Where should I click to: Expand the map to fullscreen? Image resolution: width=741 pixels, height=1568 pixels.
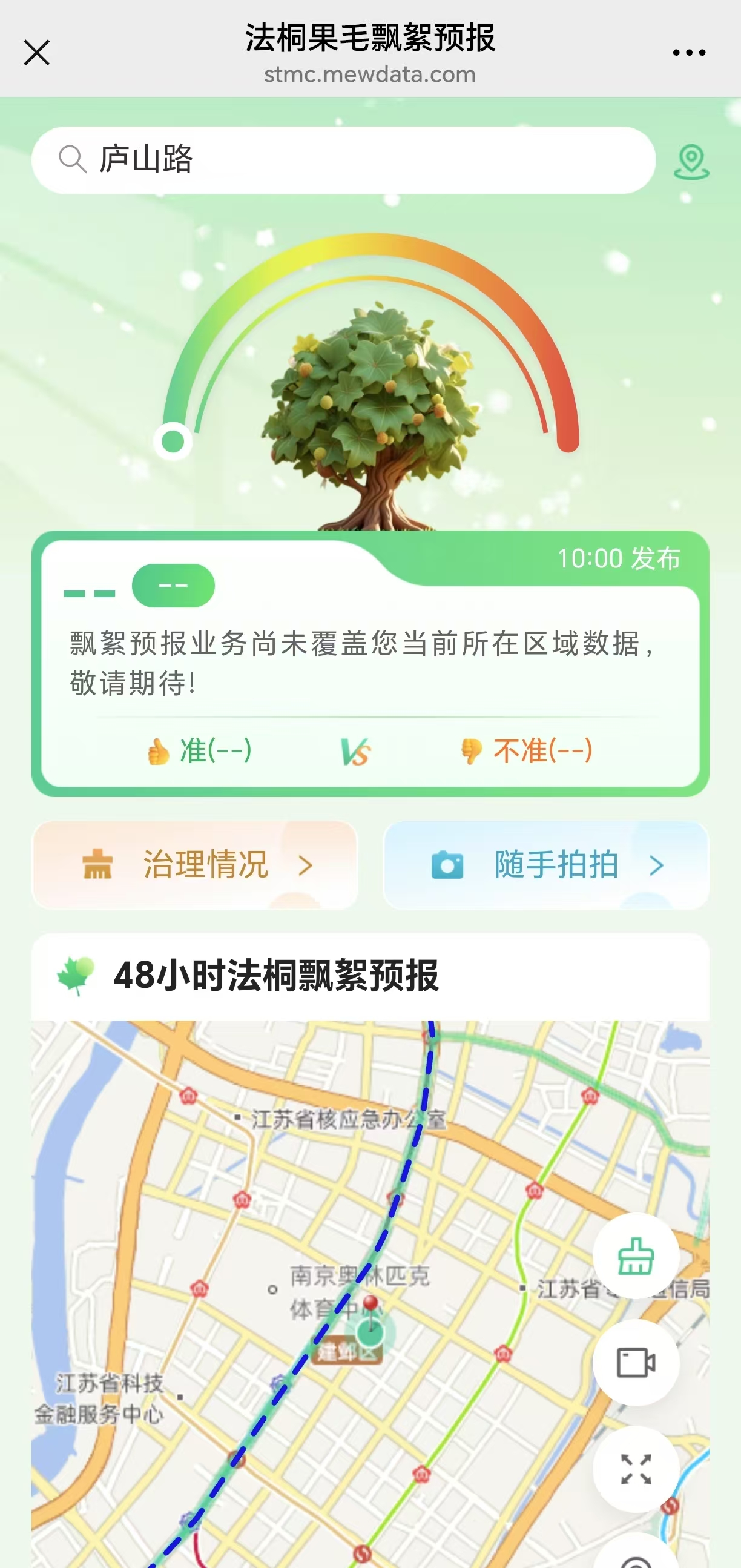point(636,1469)
